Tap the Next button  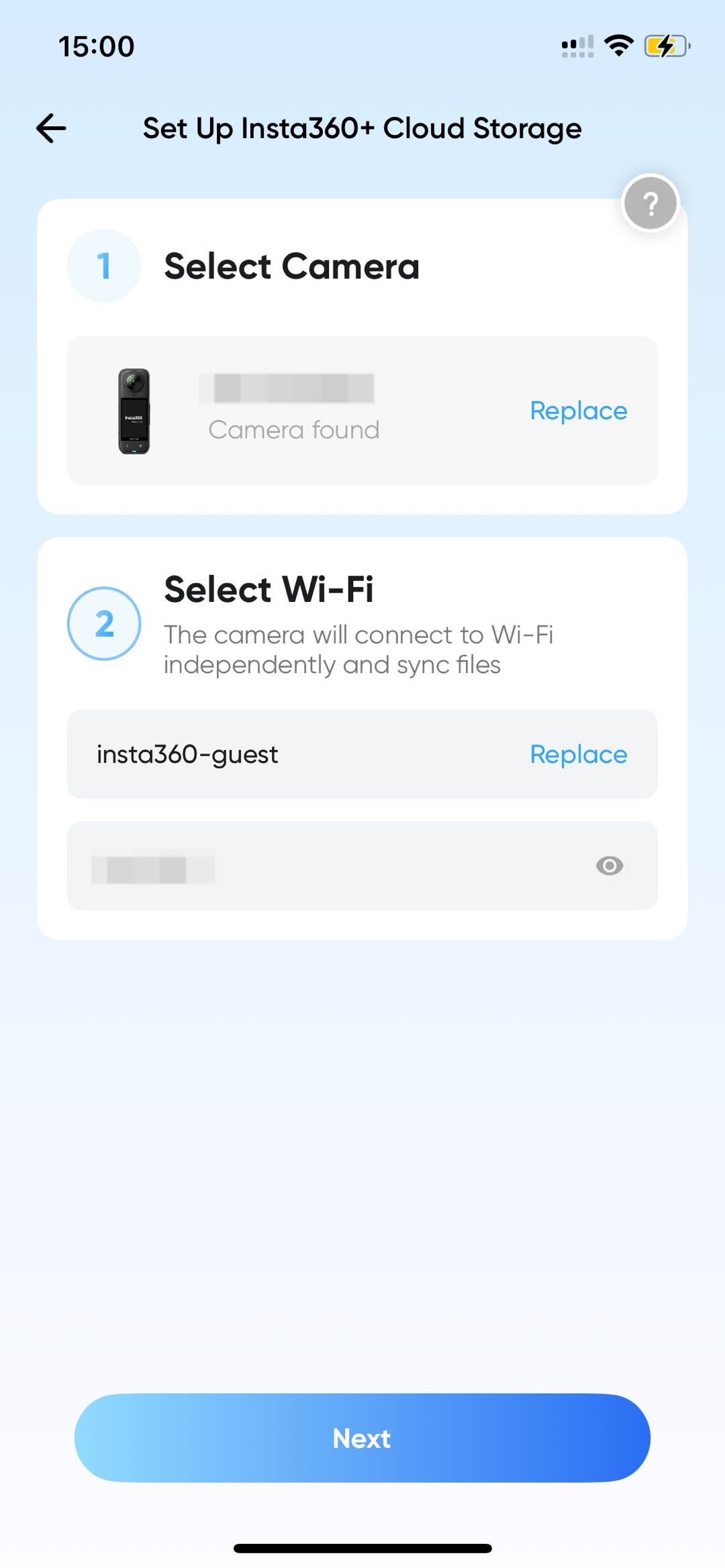click(x=362, y=1438)
